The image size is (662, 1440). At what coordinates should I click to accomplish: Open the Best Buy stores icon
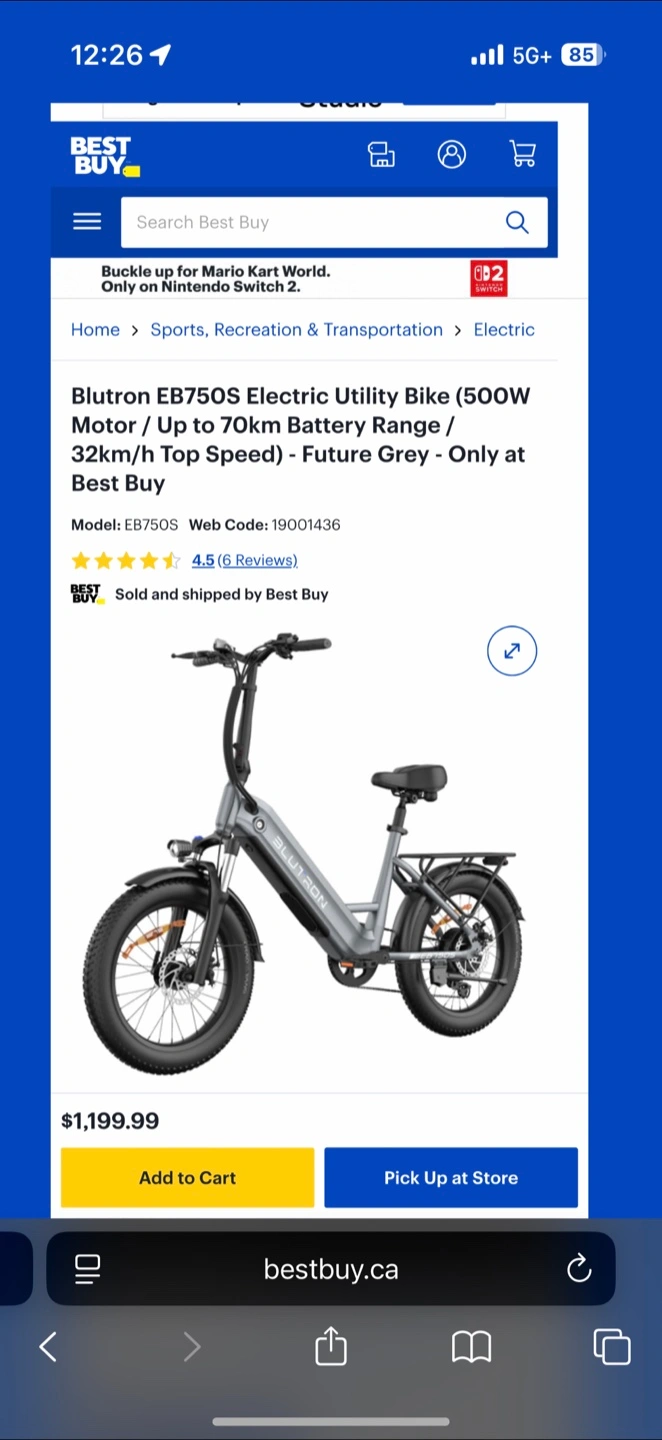[x=381, y=154]
